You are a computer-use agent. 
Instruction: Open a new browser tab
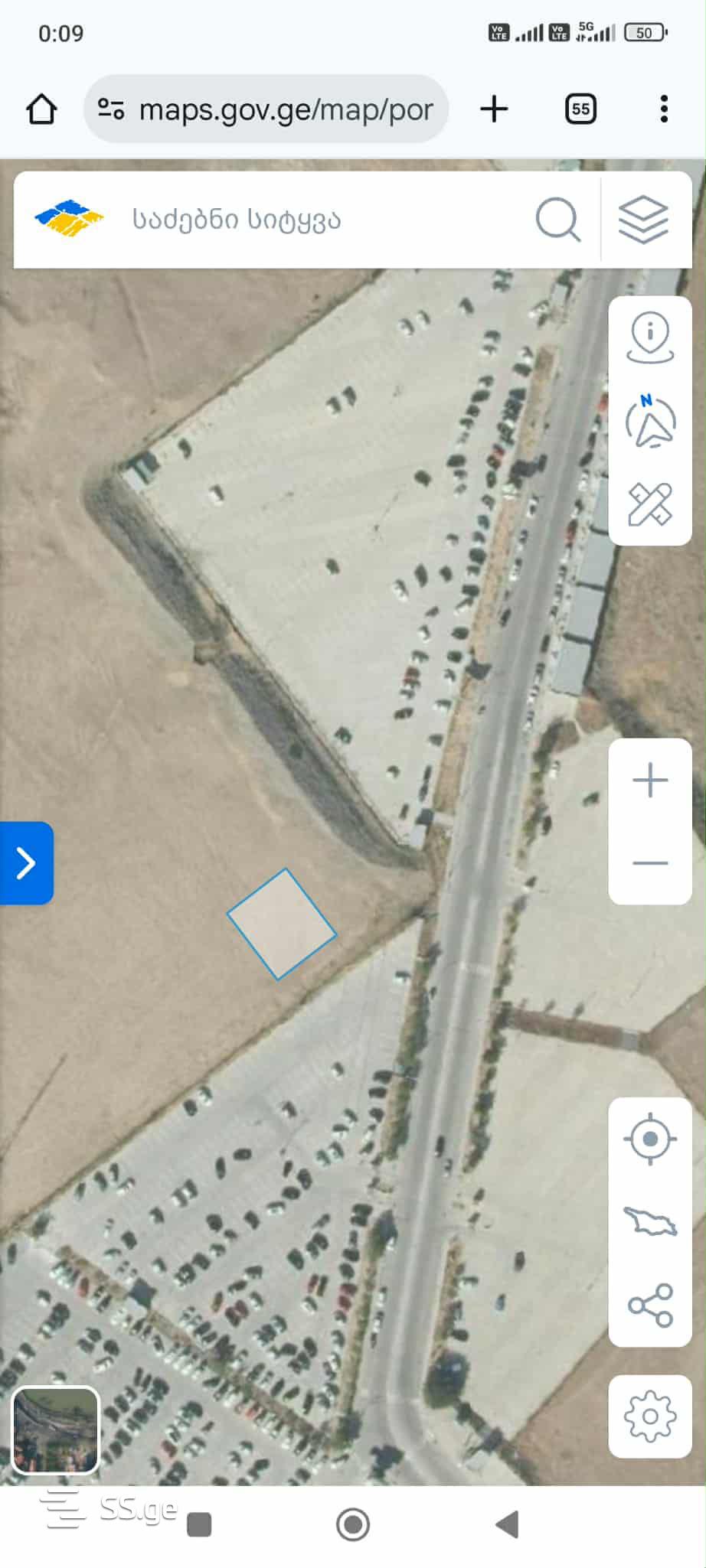(x=494, y=109)
